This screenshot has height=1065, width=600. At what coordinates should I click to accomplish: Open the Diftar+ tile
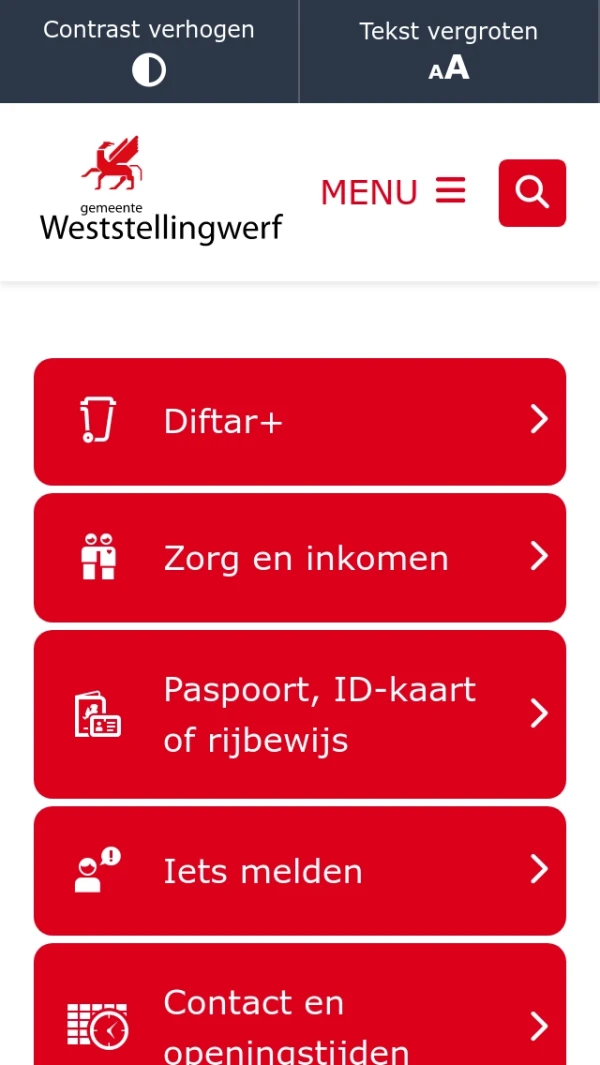click(300, 421)
